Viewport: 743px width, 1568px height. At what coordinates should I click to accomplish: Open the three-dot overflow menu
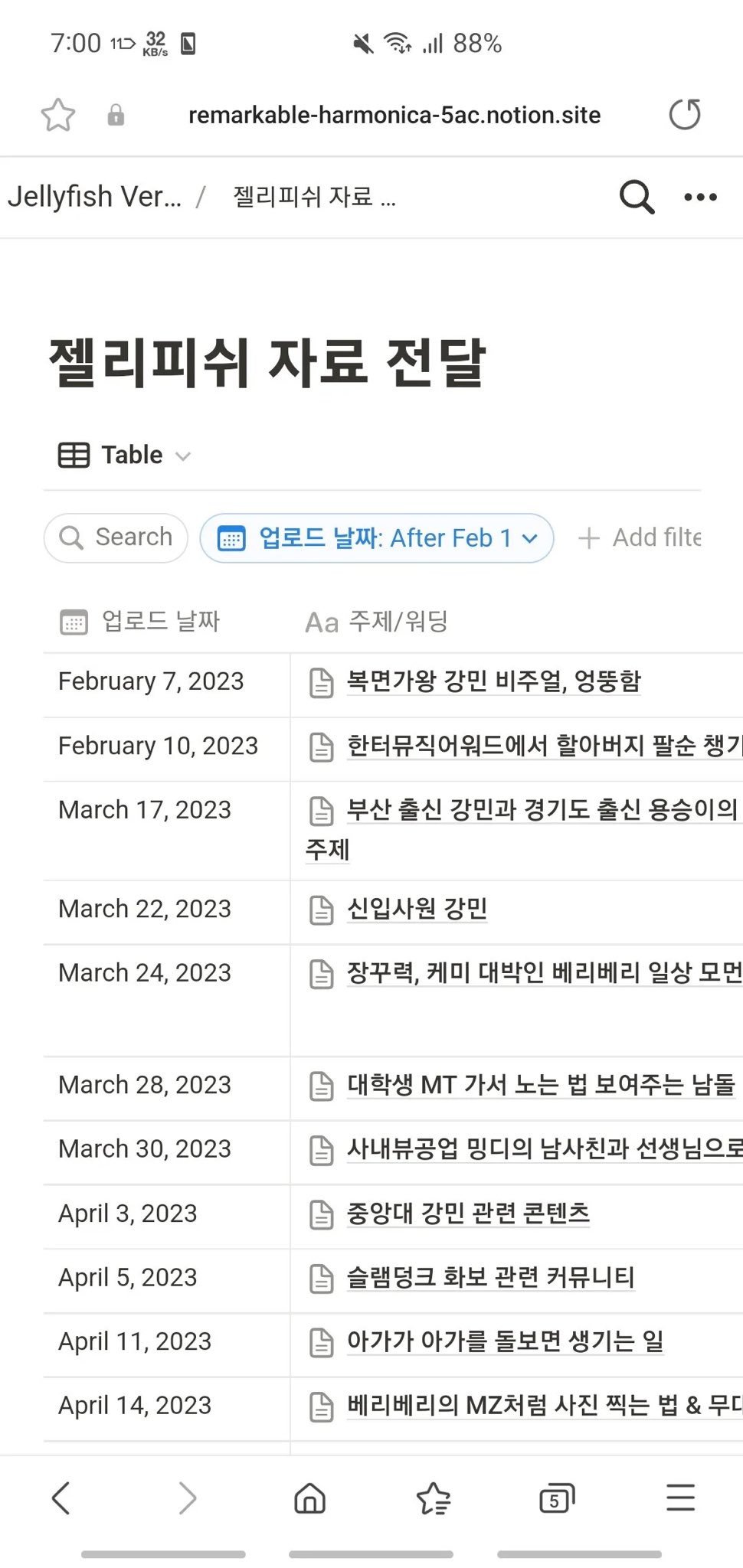click(700, 197)
